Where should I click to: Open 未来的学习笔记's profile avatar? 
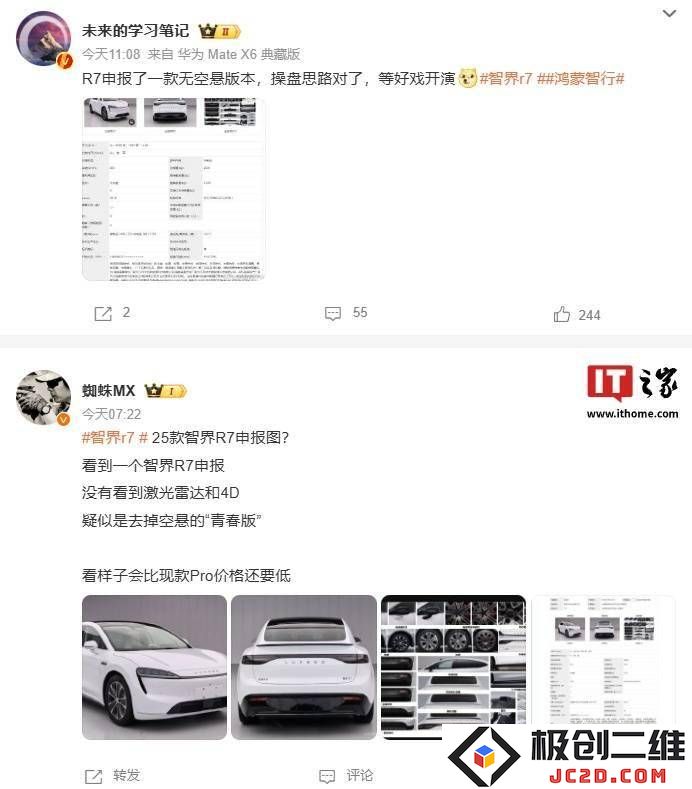[43, 40]
